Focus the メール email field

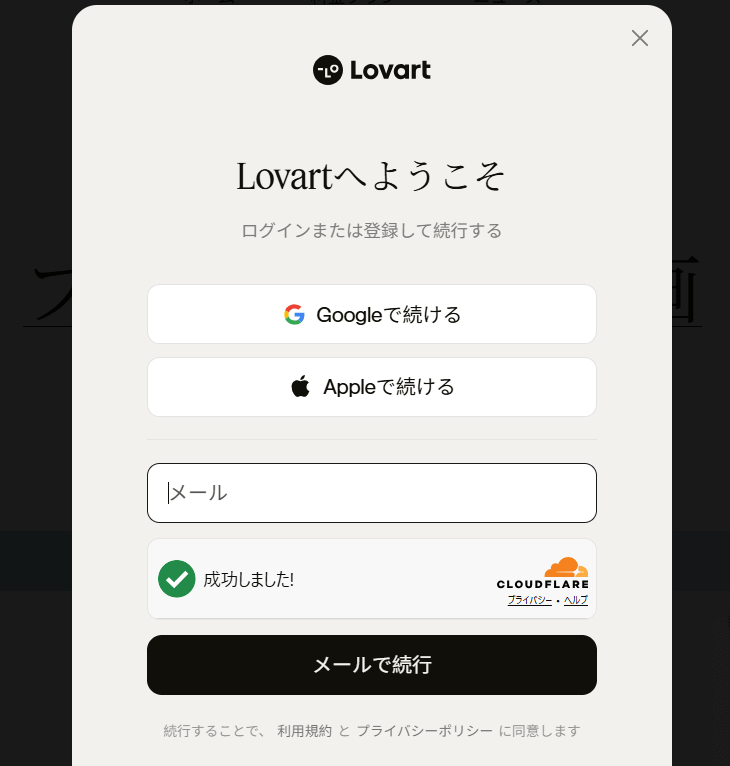point(372,493)
